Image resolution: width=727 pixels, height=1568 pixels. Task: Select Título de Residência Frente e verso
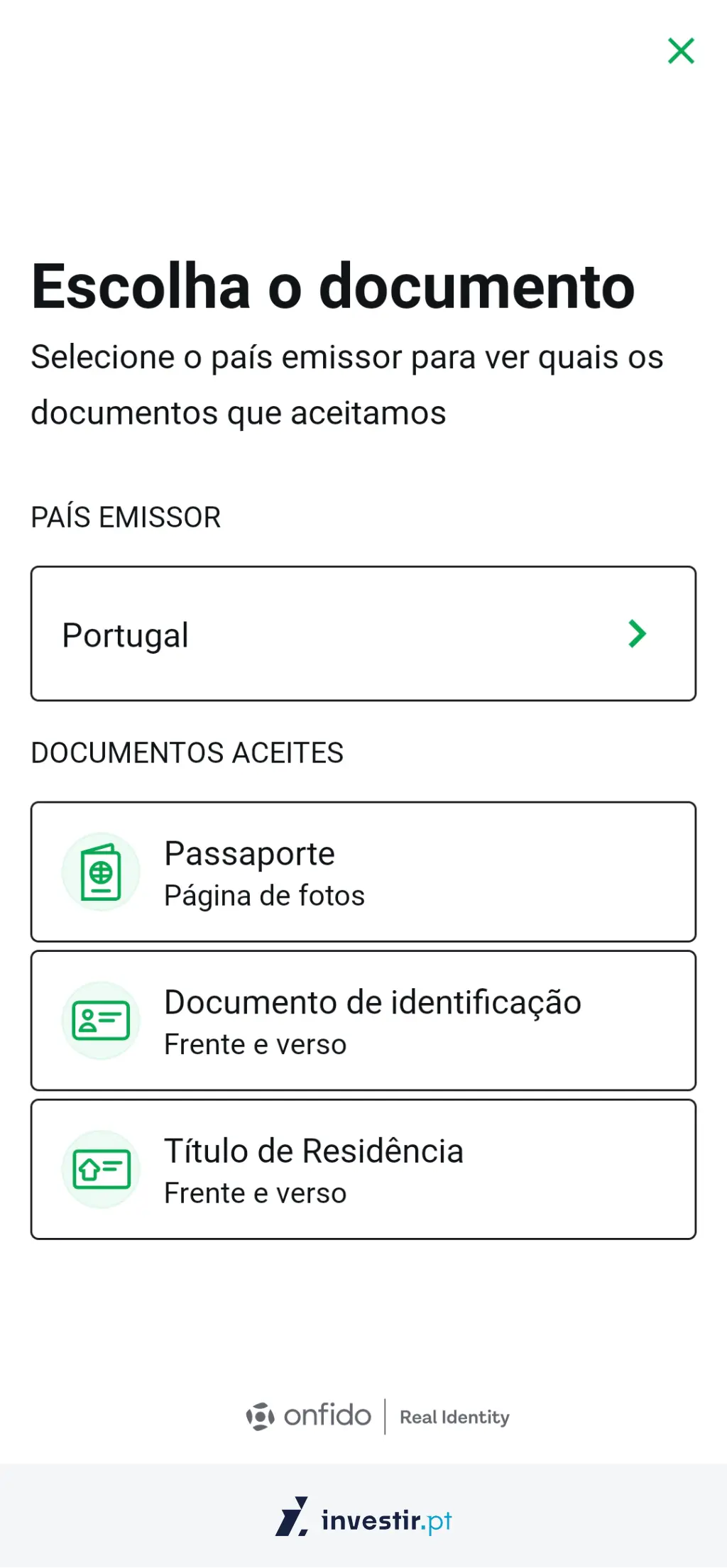click(363, 1170)
